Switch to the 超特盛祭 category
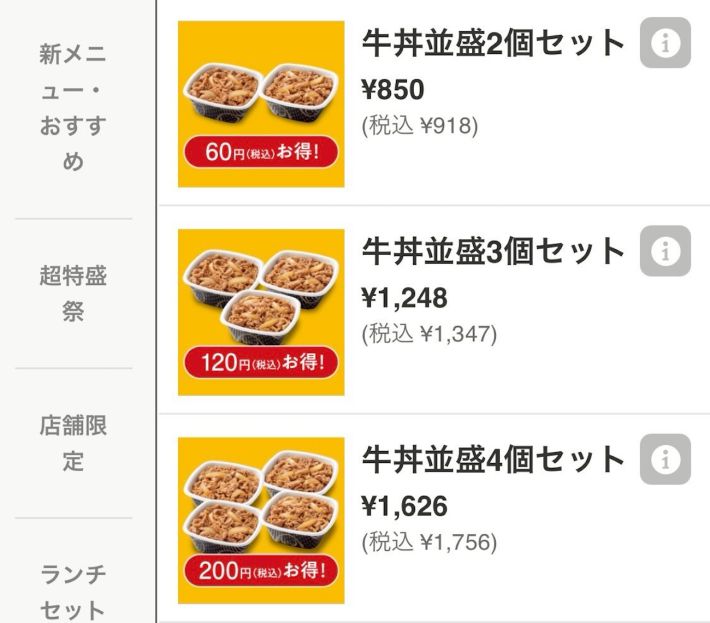The image size is (710, 623). tap(73, 294)
